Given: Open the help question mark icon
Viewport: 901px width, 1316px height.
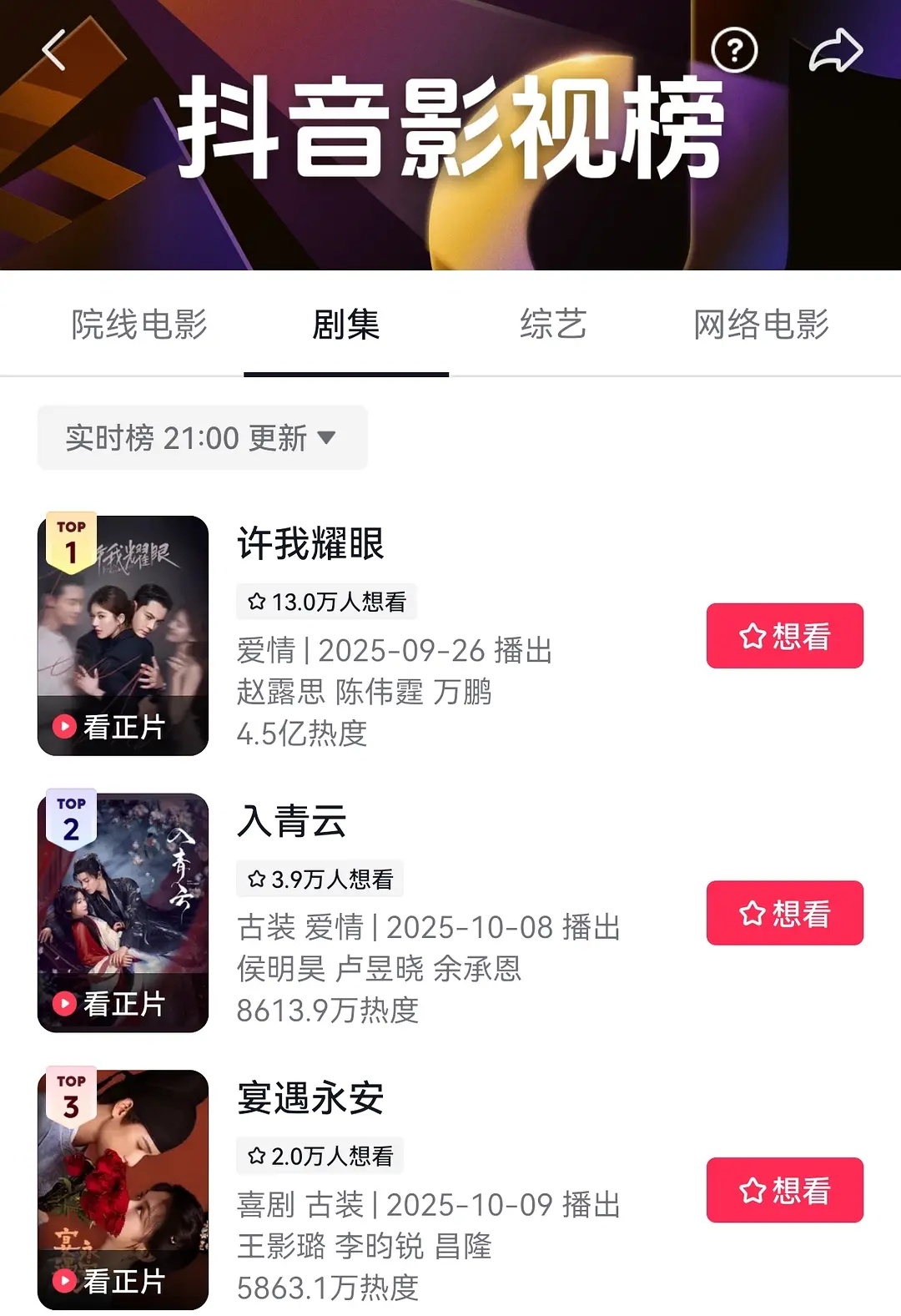Looking at the screenshot, I should 734,50.
